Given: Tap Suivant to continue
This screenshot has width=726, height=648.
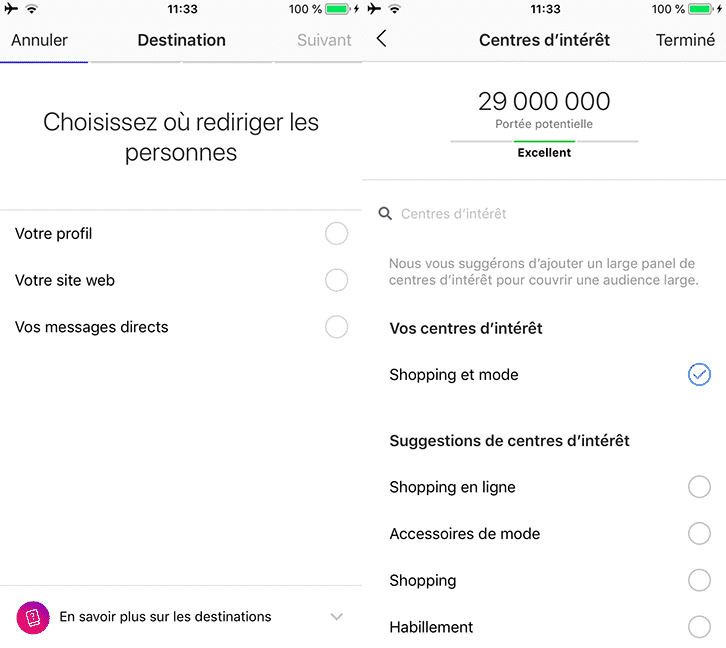Looking at the screenshot, I should [324, 40].
